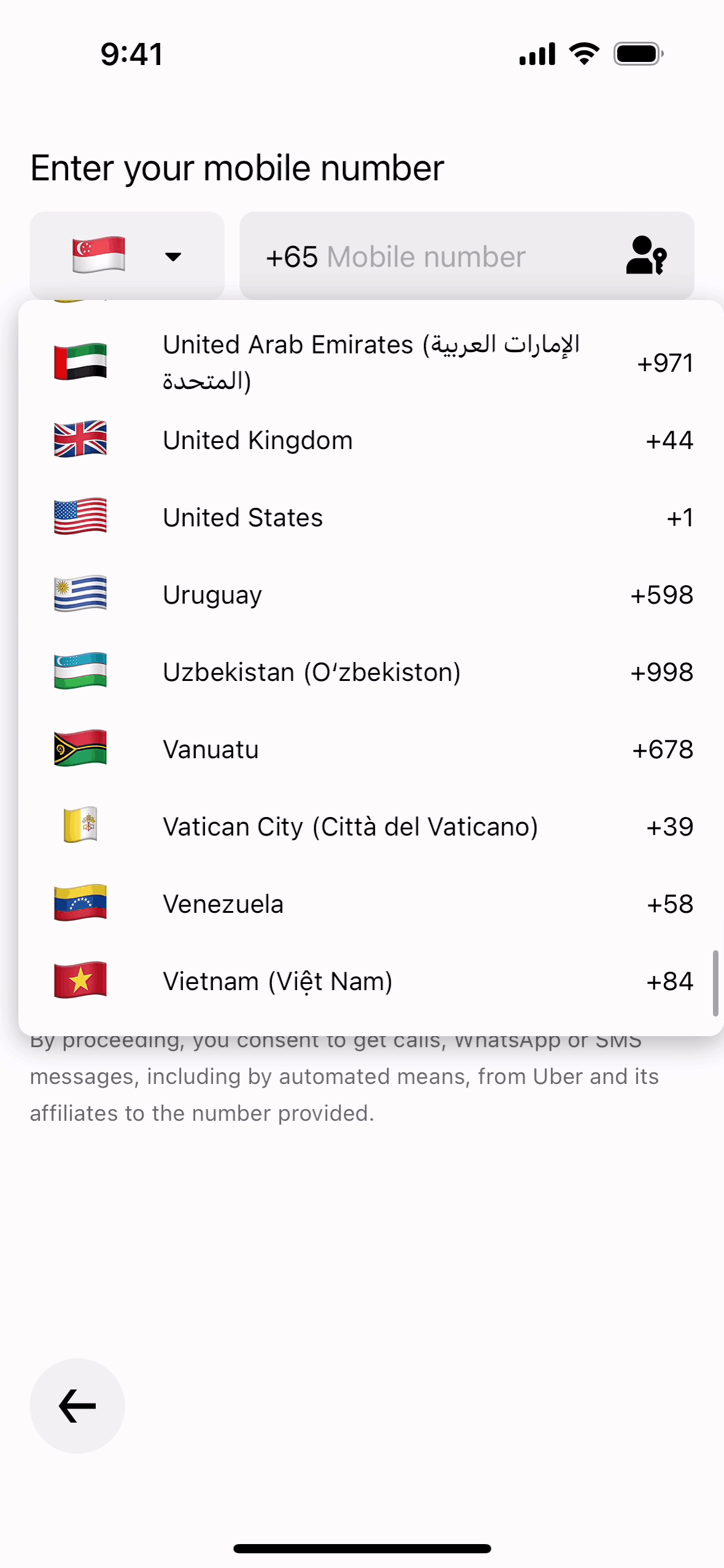Image resolution: width=724 pixels, height=1568 pixels.
Task: Open the country flag dropdown
Action: (x=127, y=256)
